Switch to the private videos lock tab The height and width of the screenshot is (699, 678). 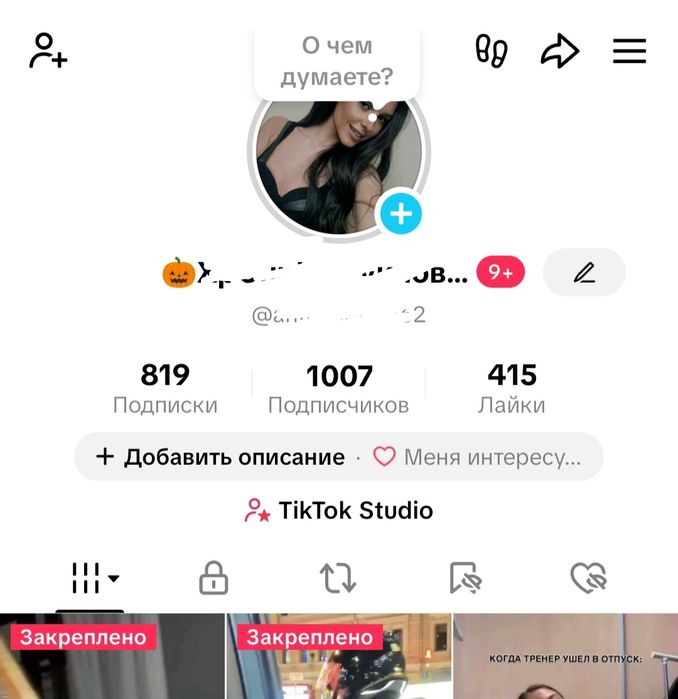coord(213,577)
